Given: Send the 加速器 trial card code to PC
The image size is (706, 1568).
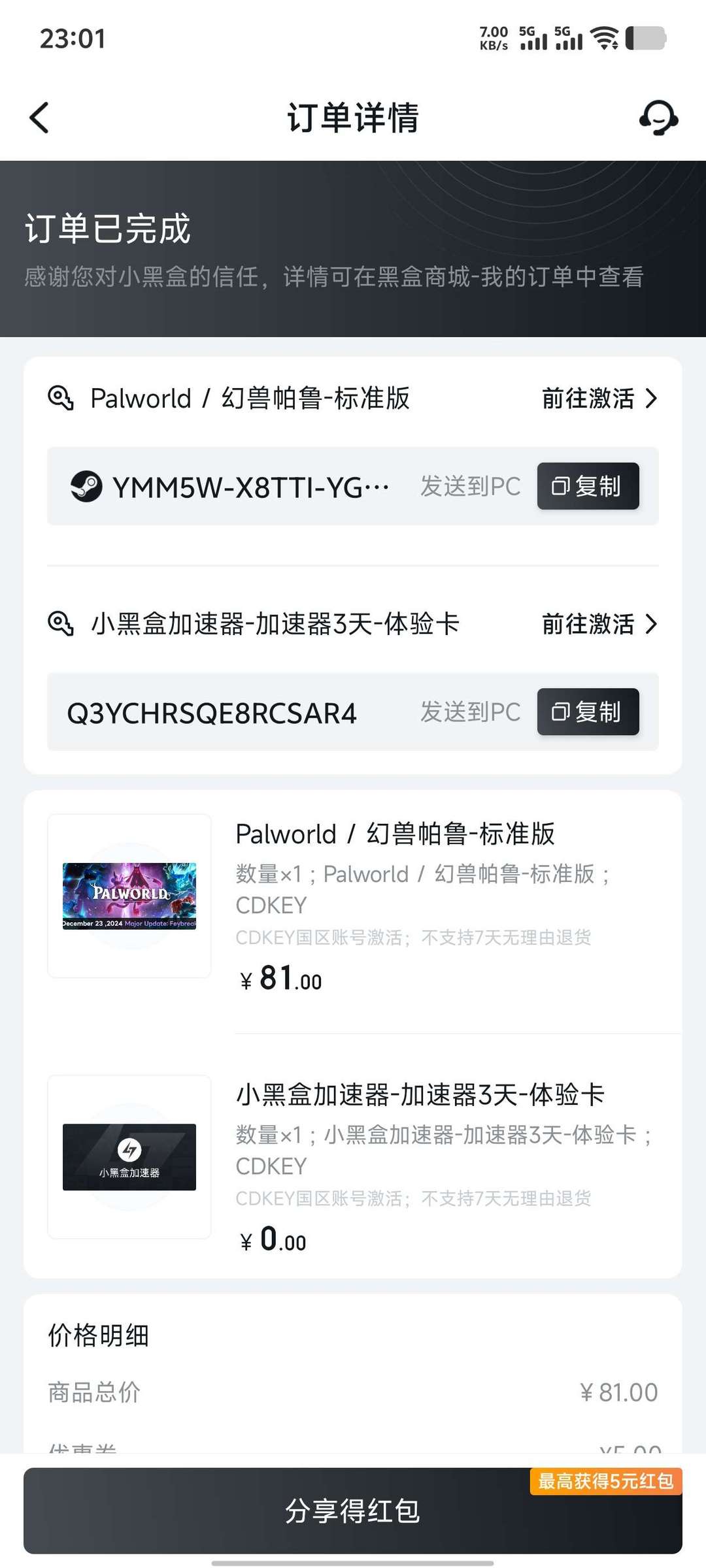Looking at the screenshot, I should coord(470,711).
